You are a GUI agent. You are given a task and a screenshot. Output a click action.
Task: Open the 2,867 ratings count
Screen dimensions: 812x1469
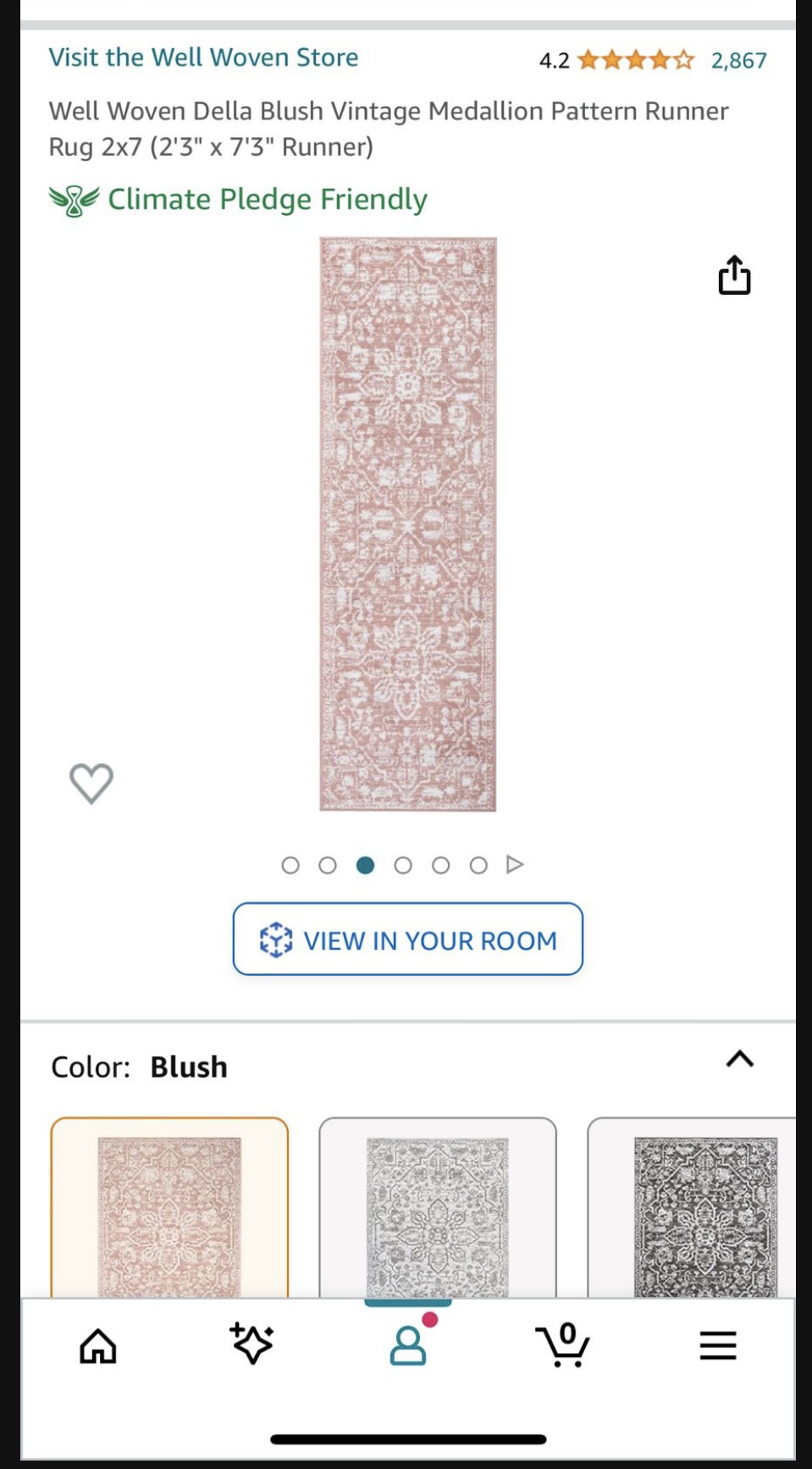pos(738,60)
